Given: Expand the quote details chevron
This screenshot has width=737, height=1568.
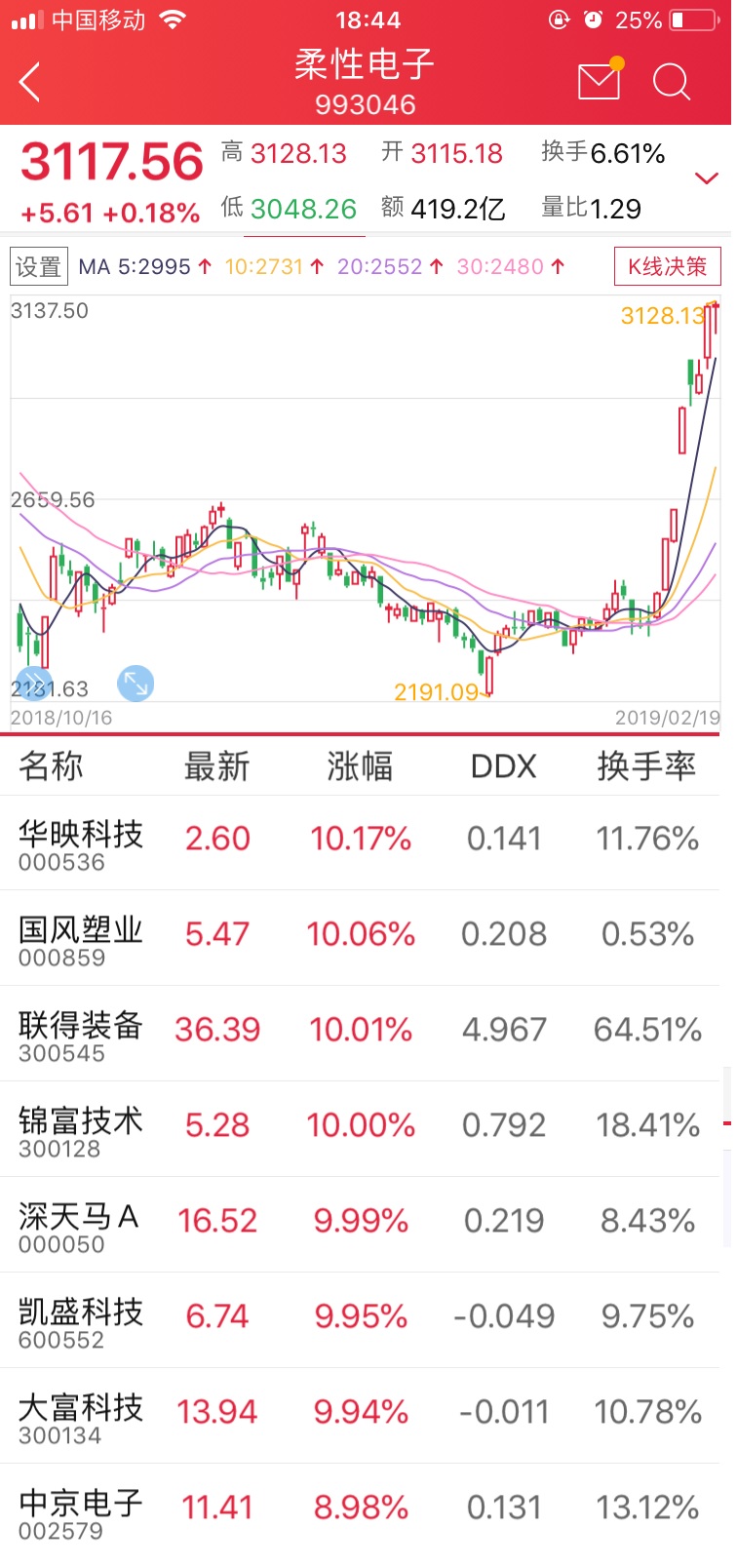Looking at the screenshot, I should [x=706, y=178].
